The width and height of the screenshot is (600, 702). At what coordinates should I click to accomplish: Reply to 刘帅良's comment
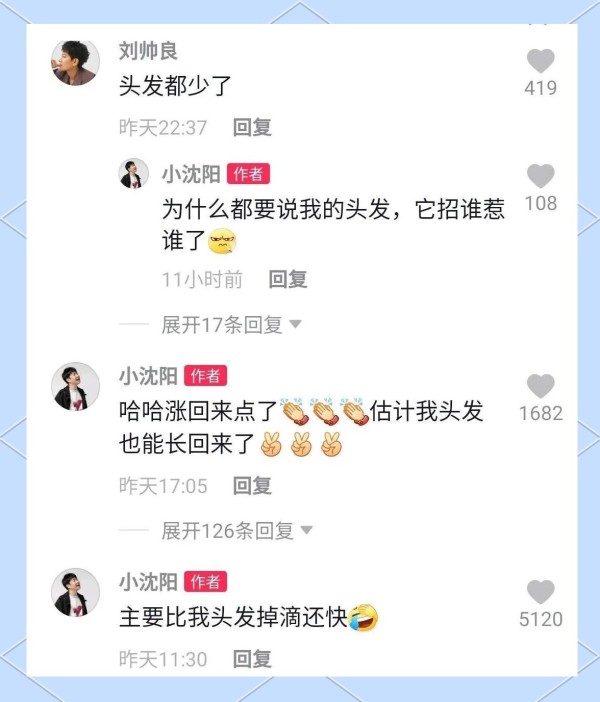tap(252, 127)
